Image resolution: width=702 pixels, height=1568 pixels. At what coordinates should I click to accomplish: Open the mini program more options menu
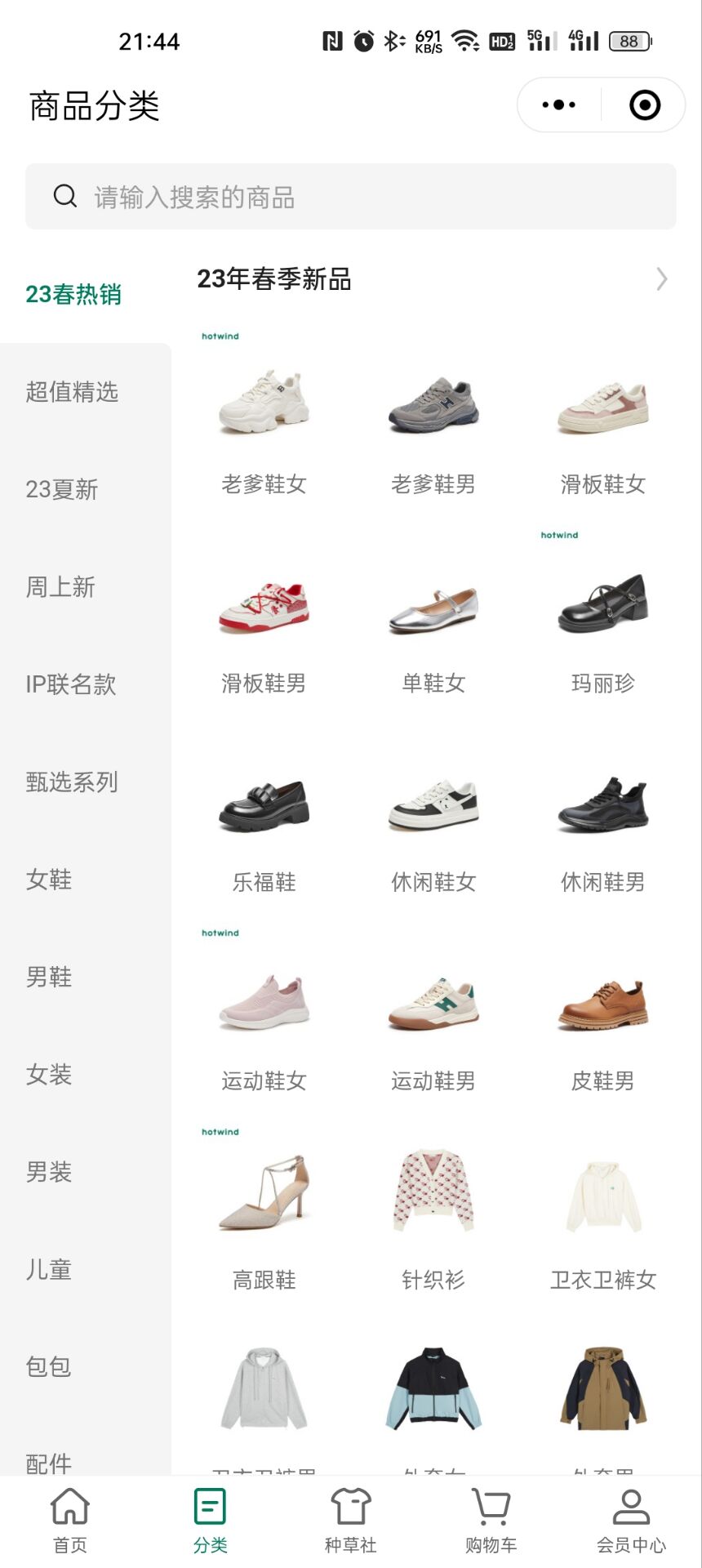tap(559, 105)
